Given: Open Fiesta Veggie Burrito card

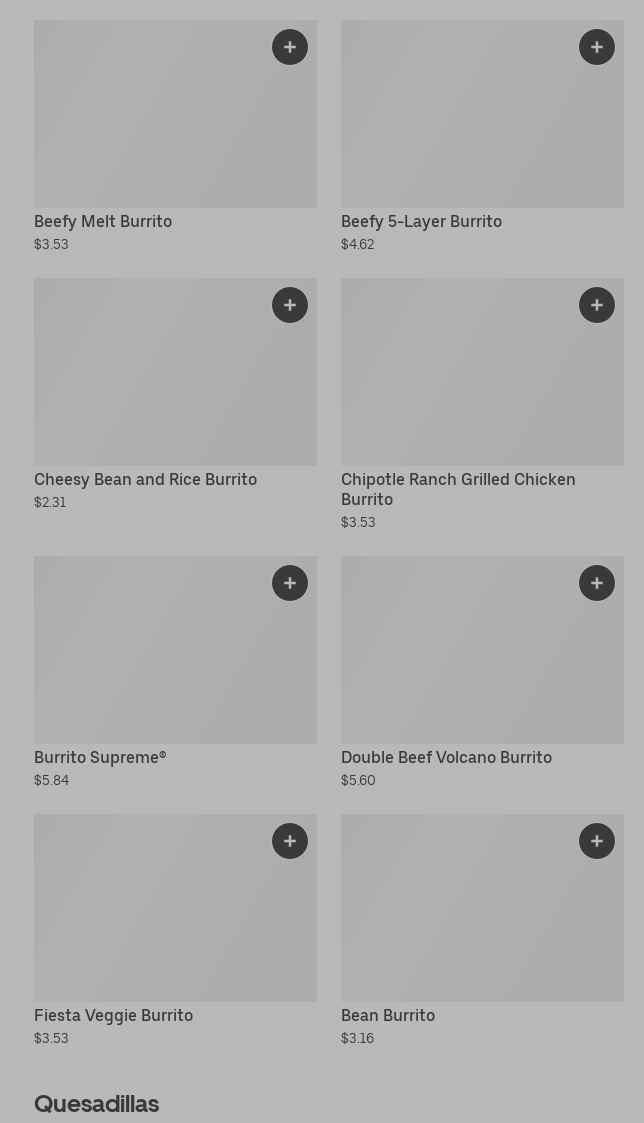Looking at the screenshot, I should [150, 920].
